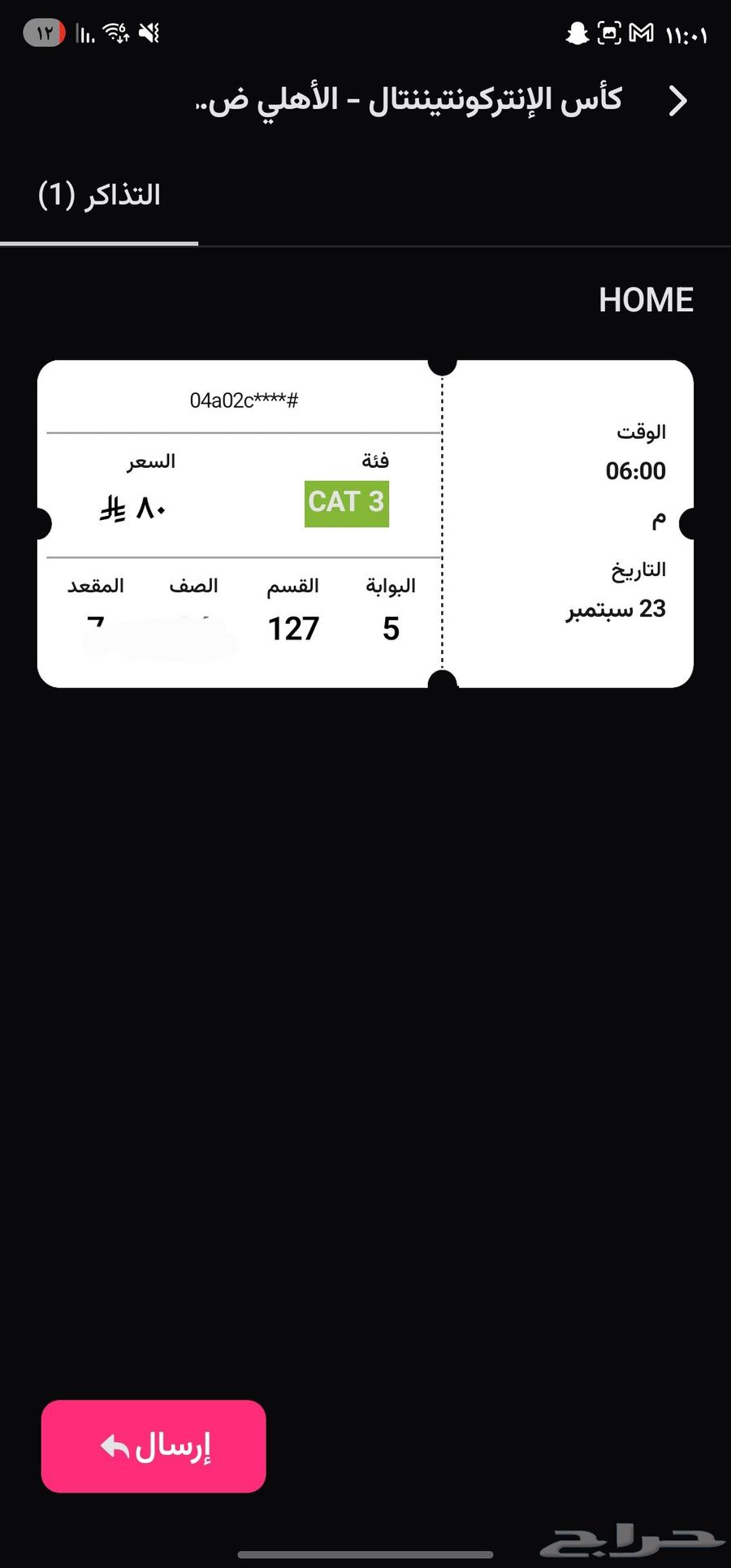Tap the tab underline indicator
This screenshot has height=1568, width=731.
99,241
